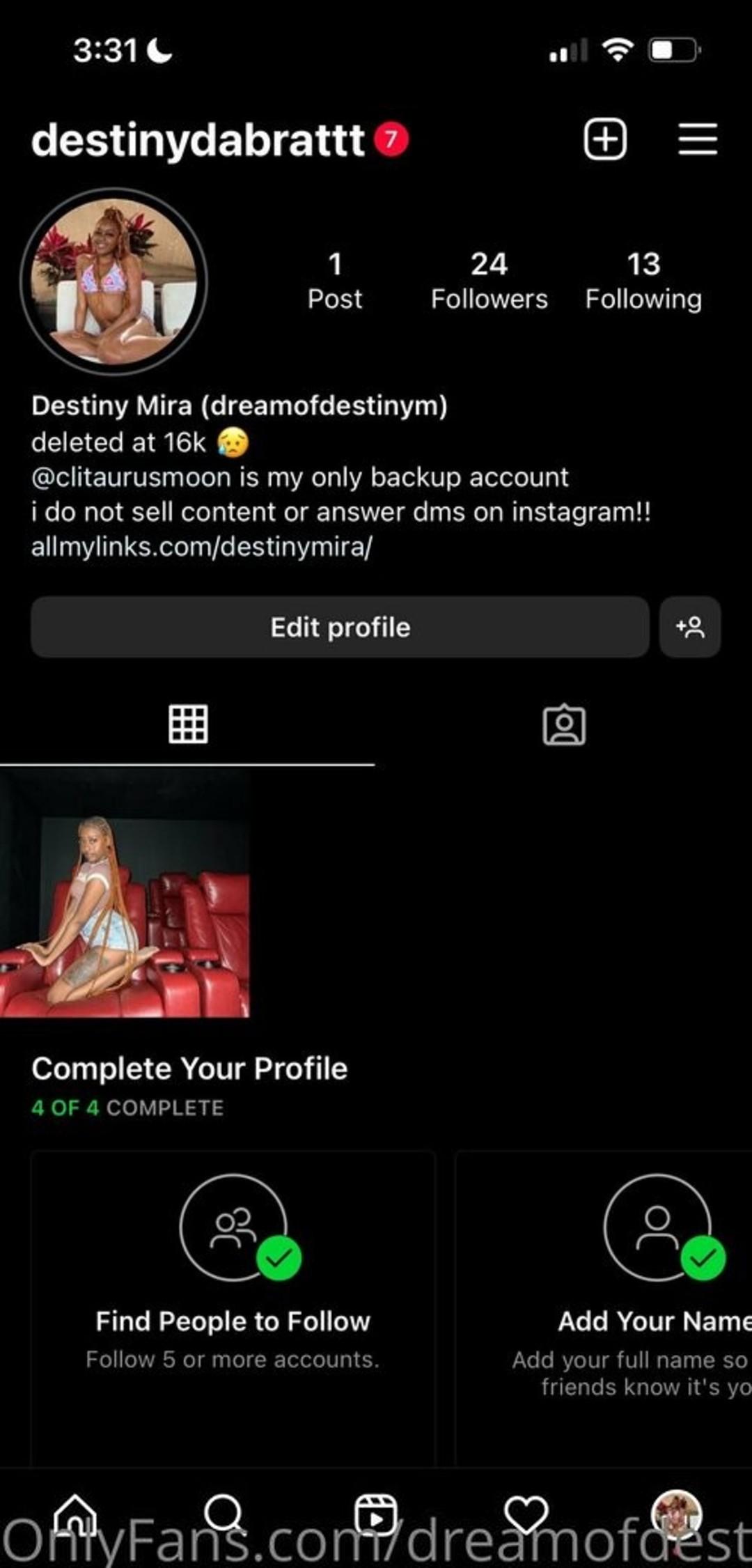This screenshot has height=1568, width=752.
Task: Go to the Home feed tab
Action: (x=75, y=1514)
